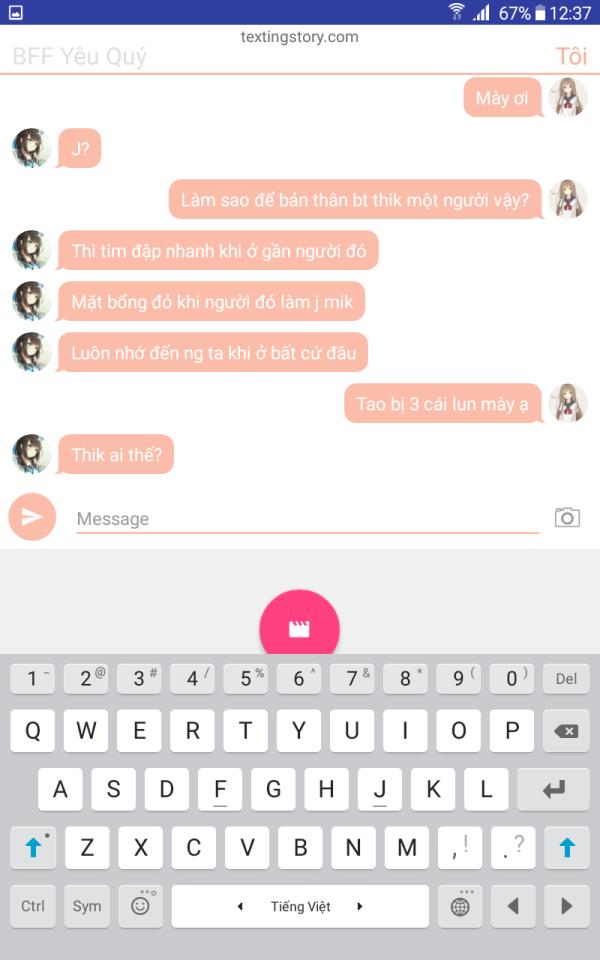Screen dimensions: 600x960
Task: Focus the Message text field
Action: click(307, 519)
